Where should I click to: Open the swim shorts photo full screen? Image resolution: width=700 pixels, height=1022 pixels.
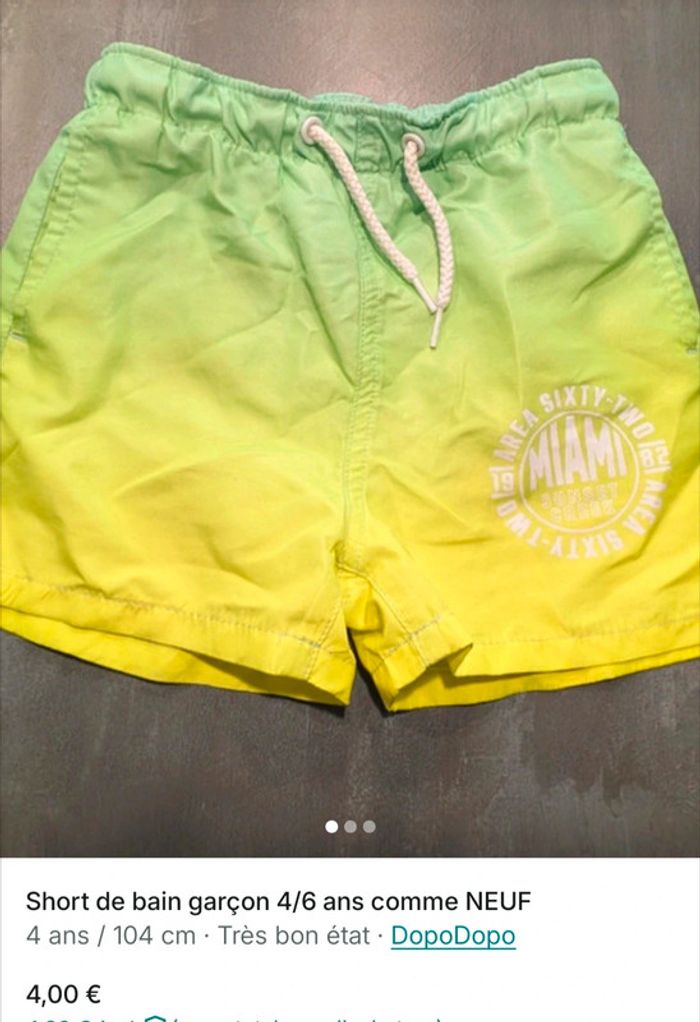click(350, 400)
